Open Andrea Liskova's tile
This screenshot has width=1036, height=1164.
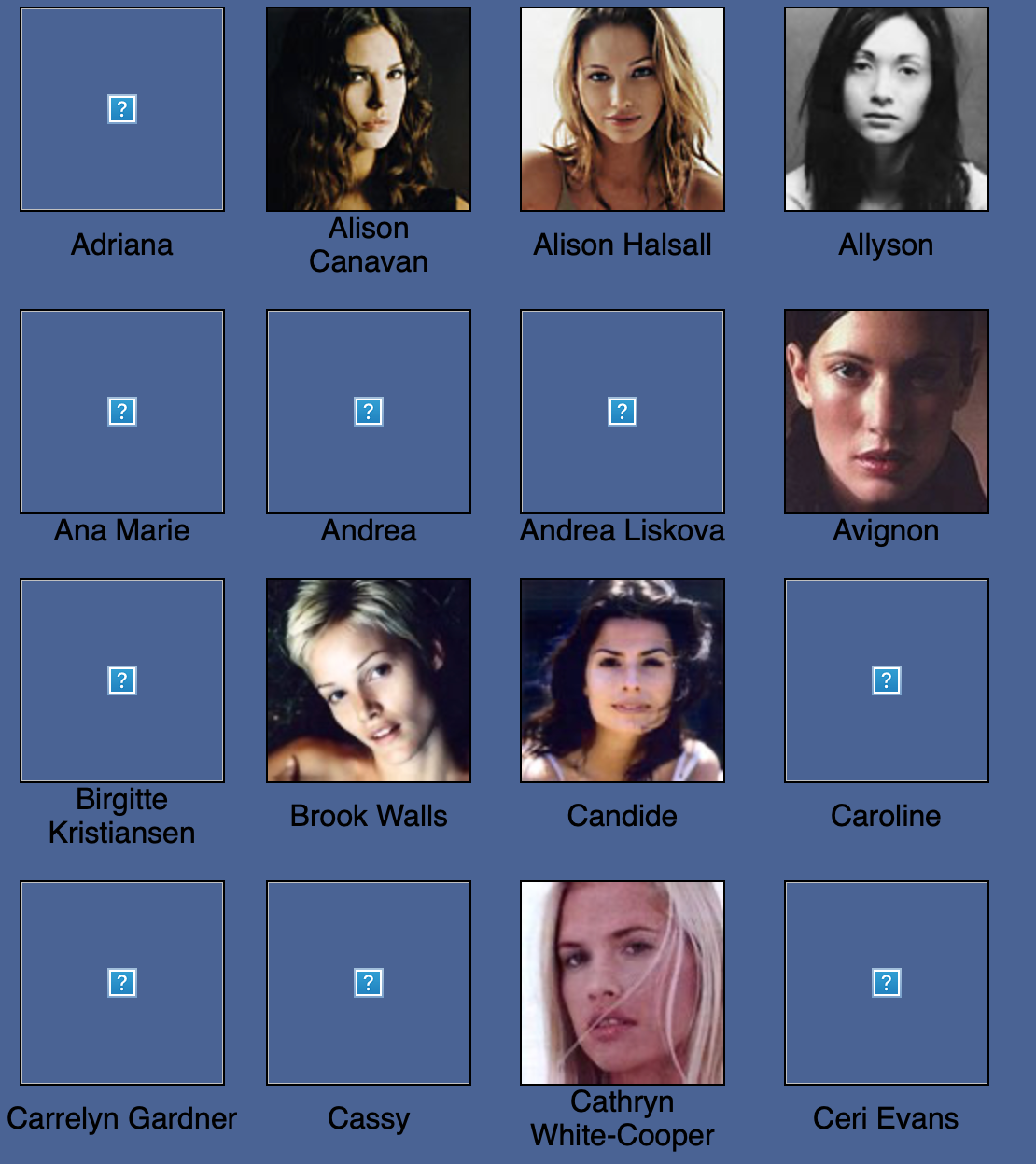coord(623,412)
